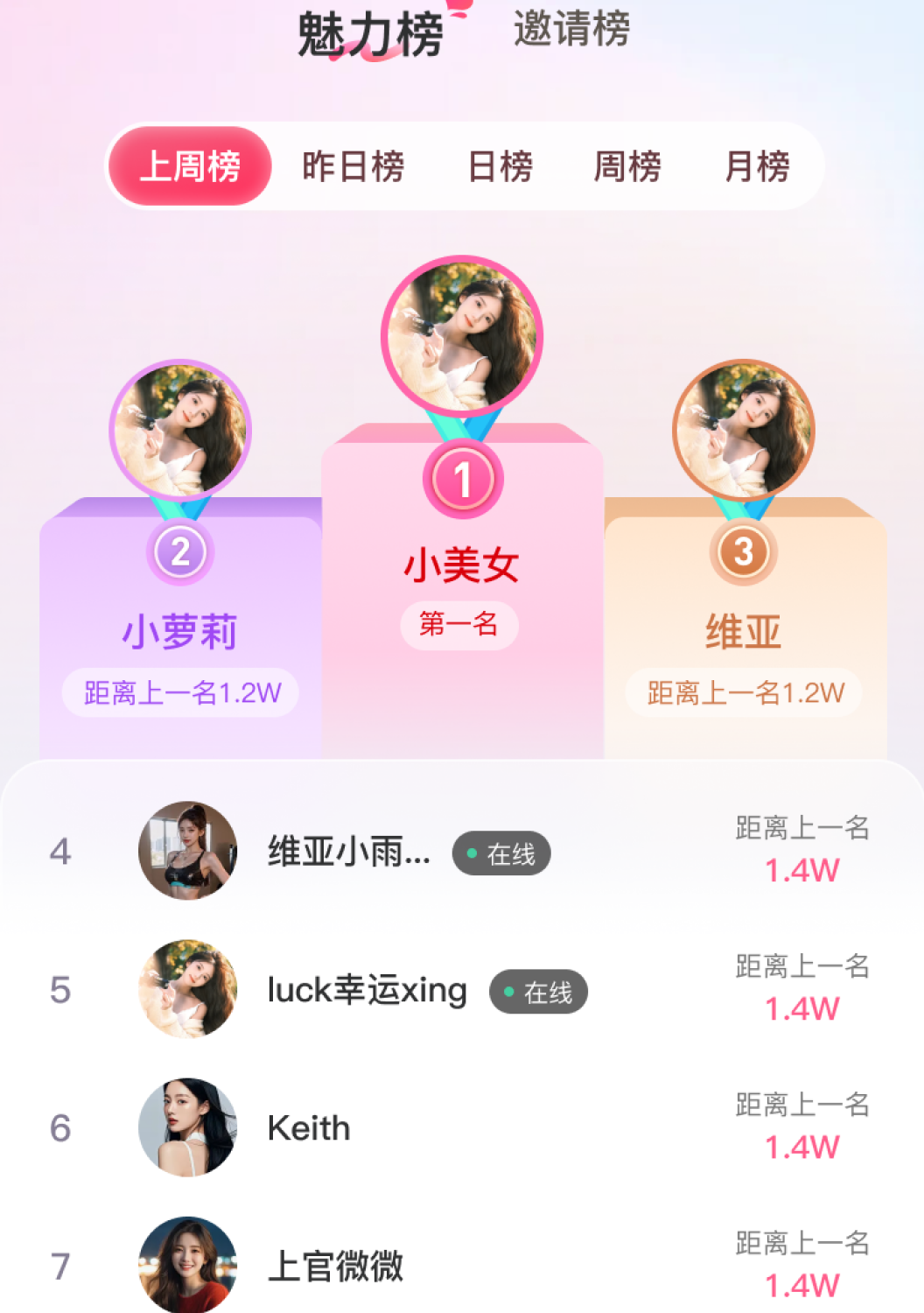View the 月榜 monthly ranking
This screenshot has height=1313, width=924.
[757, 166]
